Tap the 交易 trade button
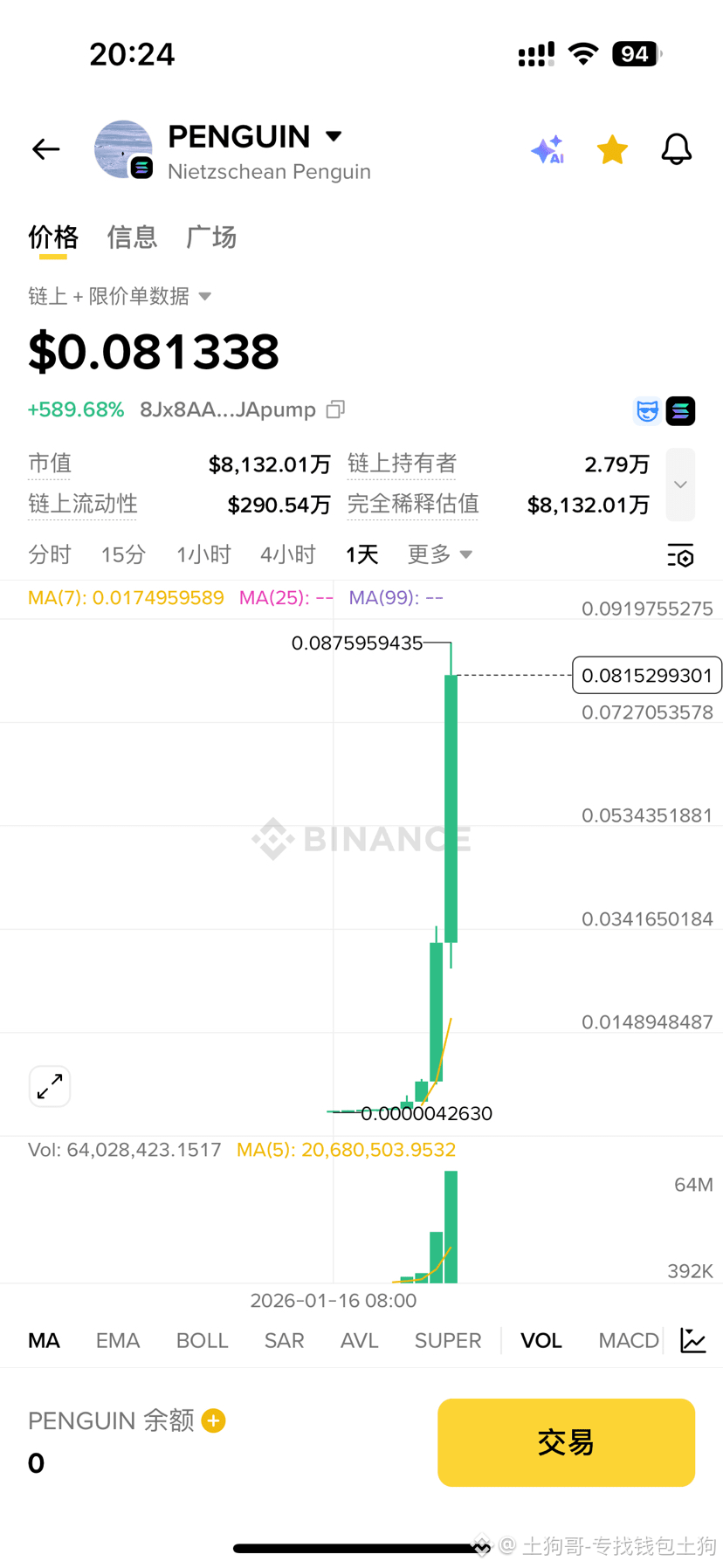 [565, 1442]
